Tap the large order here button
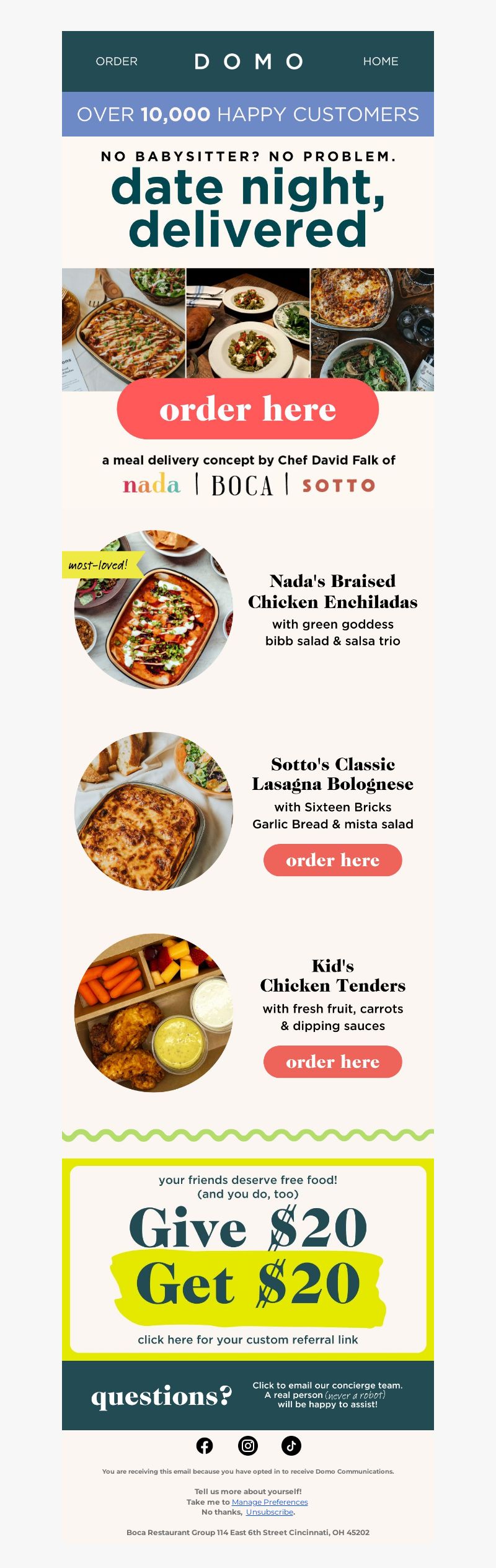 [x=247, y=409]
